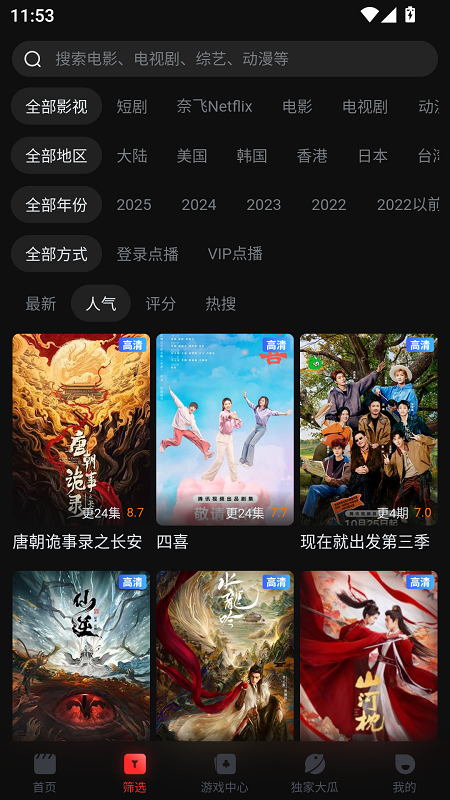The width and height of the screenshot is (450, 800).
Task: Sort results by 最新
Action: (41, 304)
